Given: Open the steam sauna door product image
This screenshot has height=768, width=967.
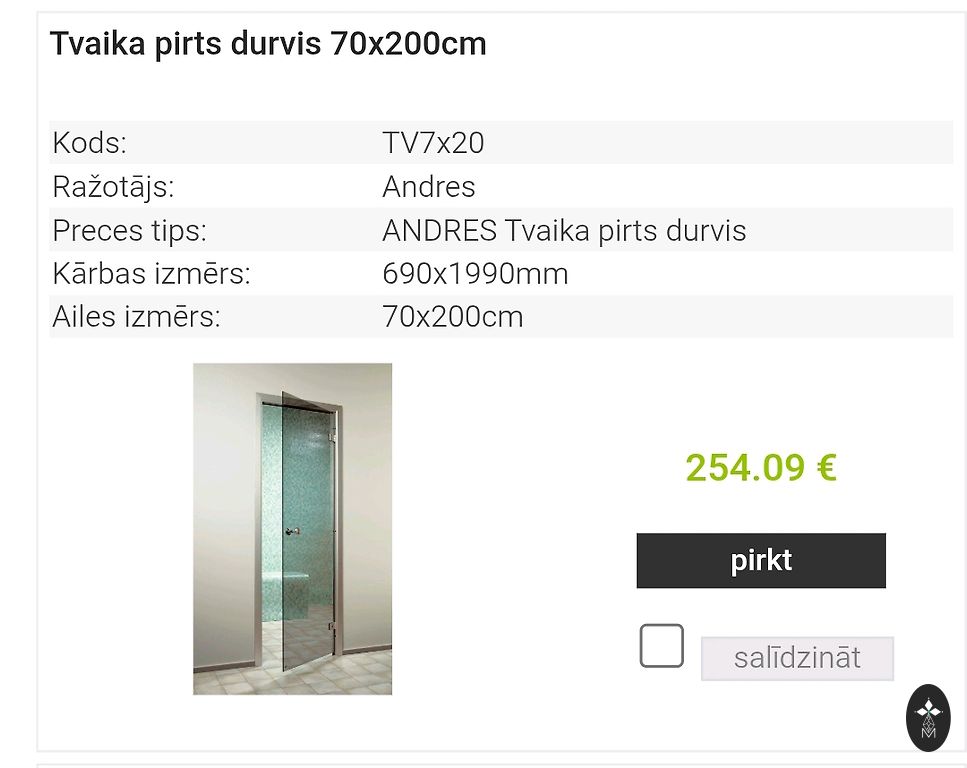Looking at the screenshot, I should coord(292,528).
